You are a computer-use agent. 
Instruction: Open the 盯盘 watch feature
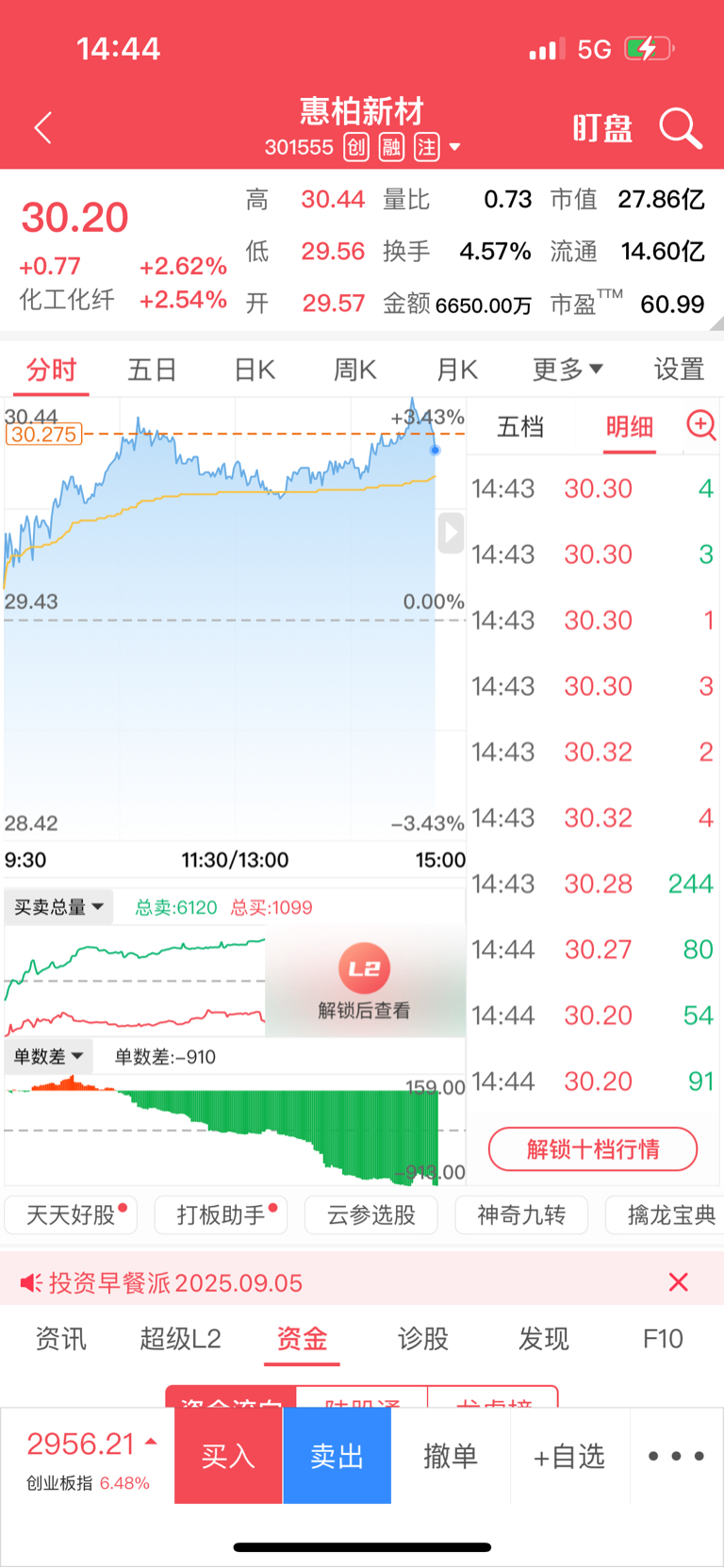pos(603,128)
